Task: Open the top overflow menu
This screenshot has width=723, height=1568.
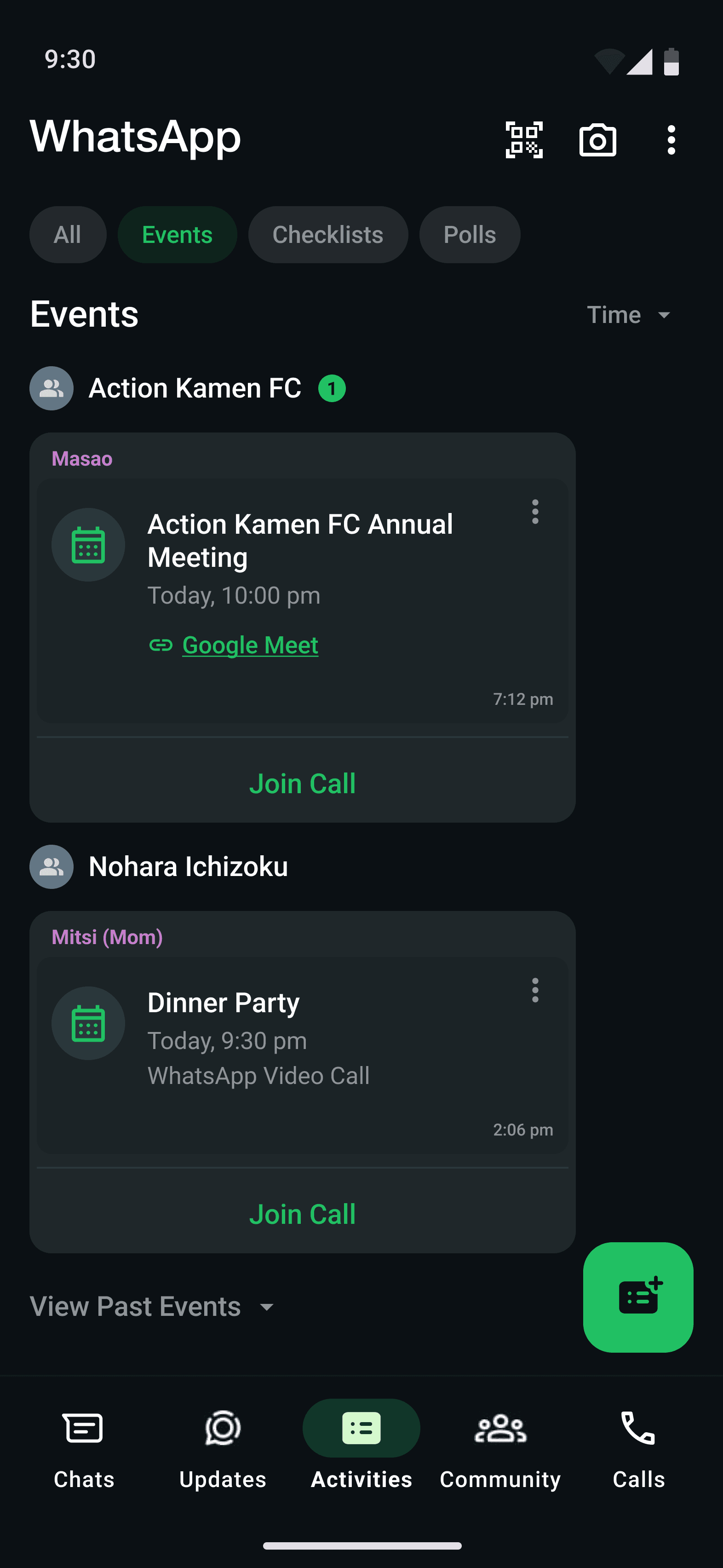Action: tap(671, 140)
